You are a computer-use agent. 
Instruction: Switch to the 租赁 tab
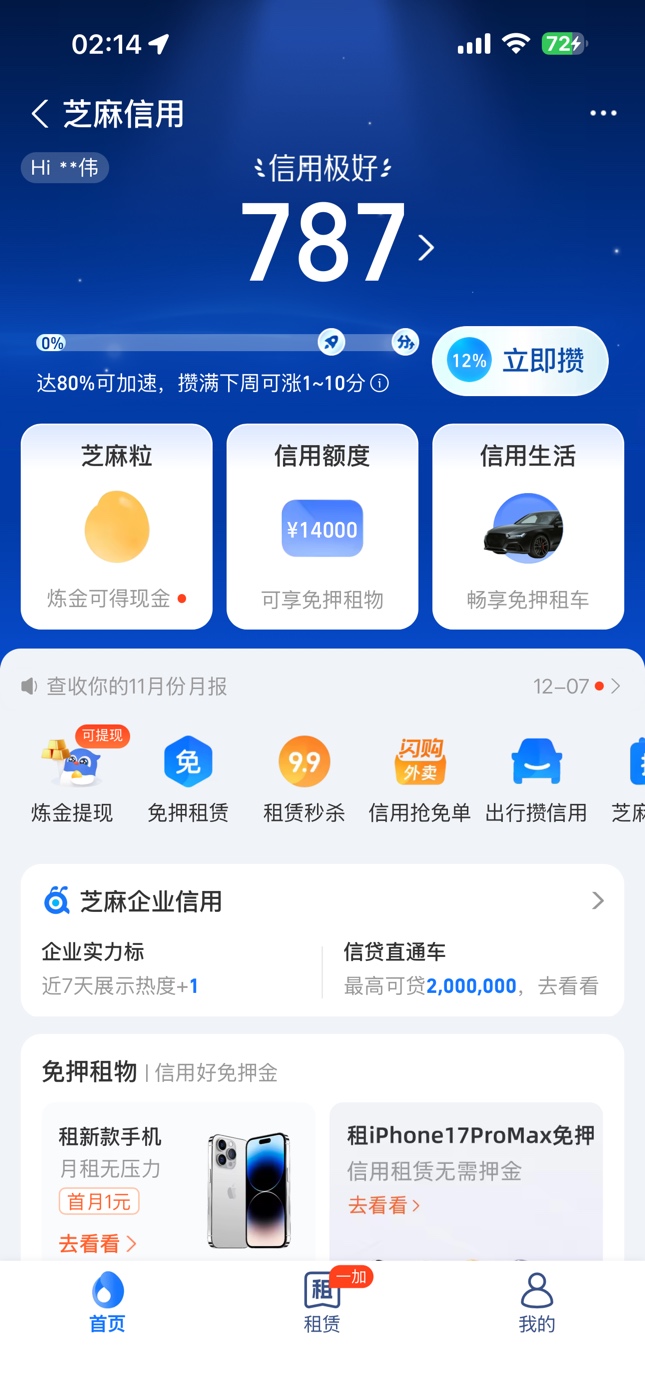[x=322, y=1303]
